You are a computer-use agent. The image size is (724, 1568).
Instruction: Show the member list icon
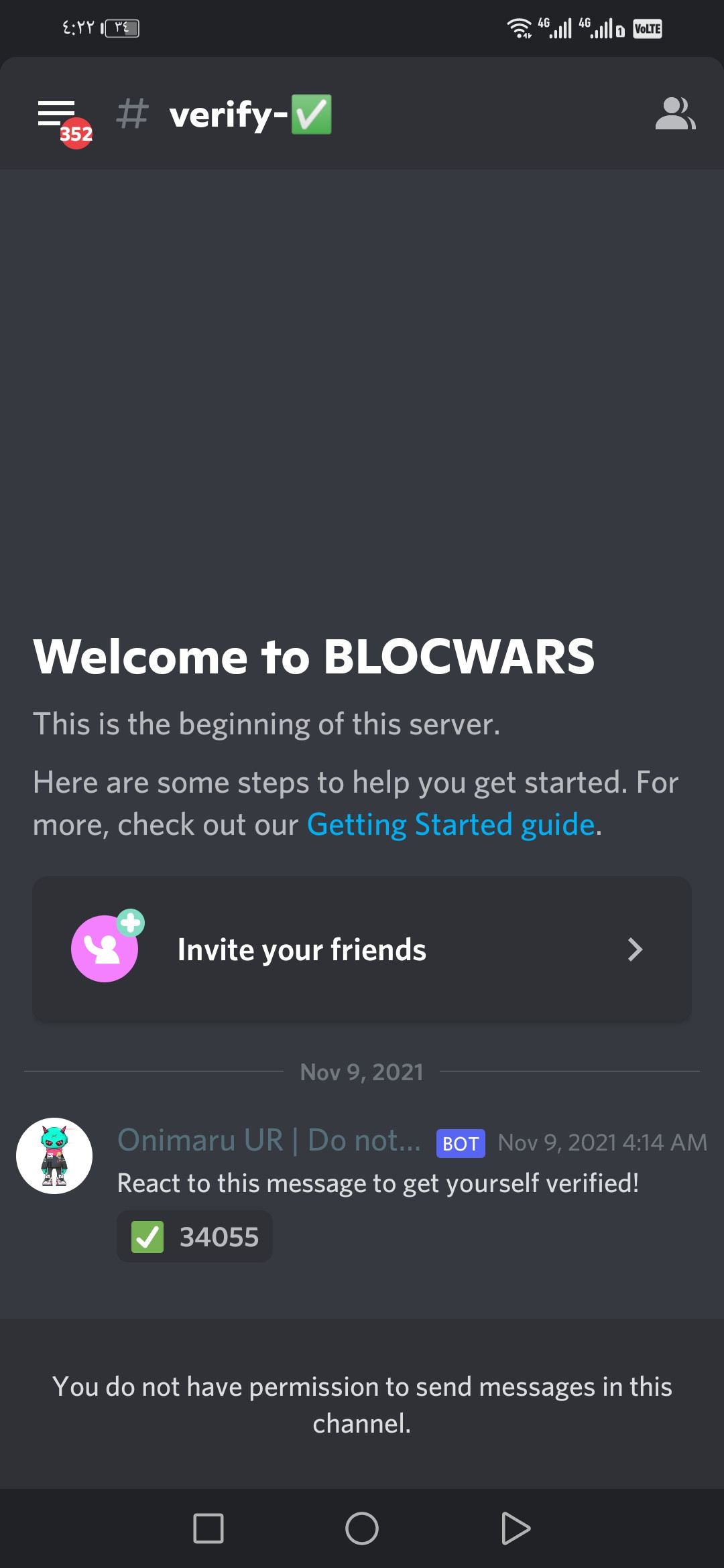coord(674,114)
